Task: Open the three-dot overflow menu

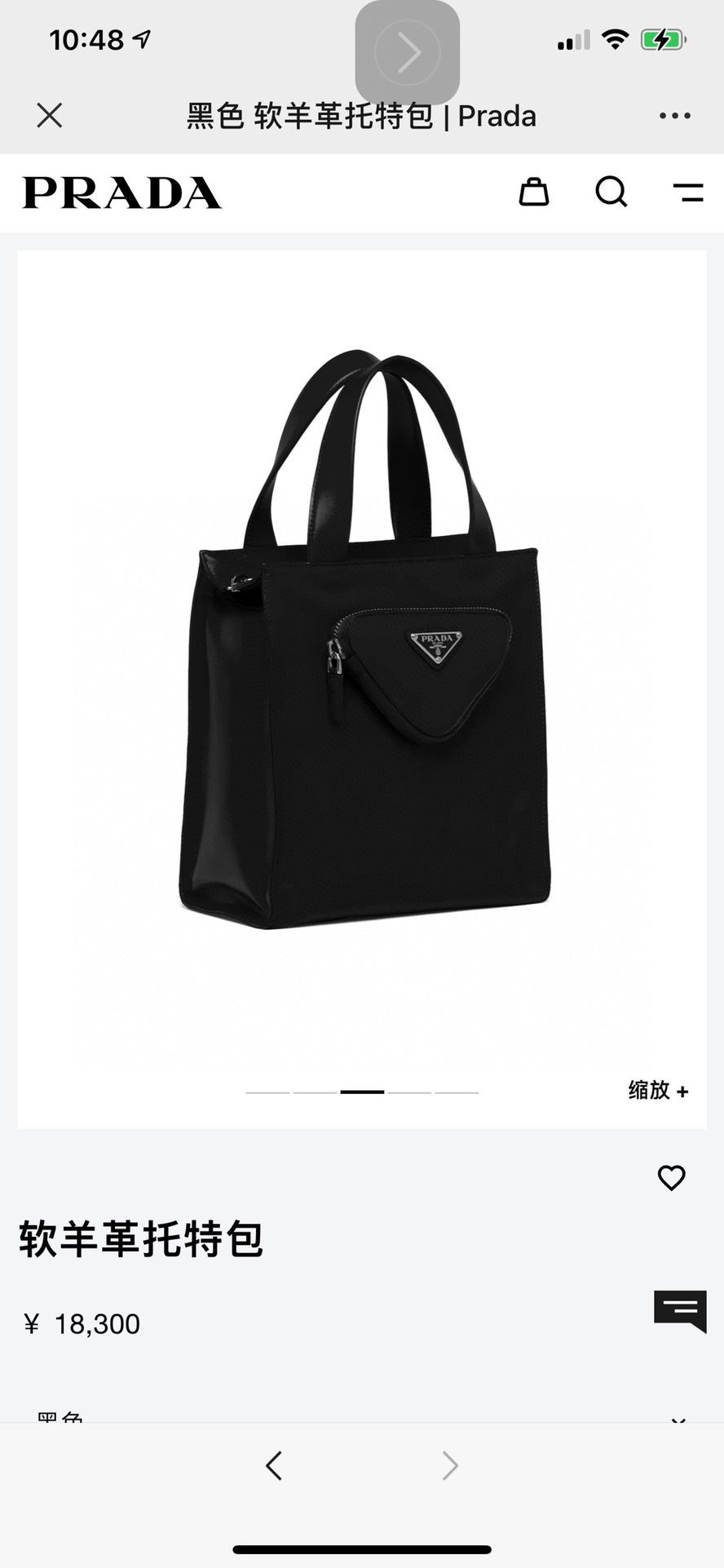Action: pos(675,116)
